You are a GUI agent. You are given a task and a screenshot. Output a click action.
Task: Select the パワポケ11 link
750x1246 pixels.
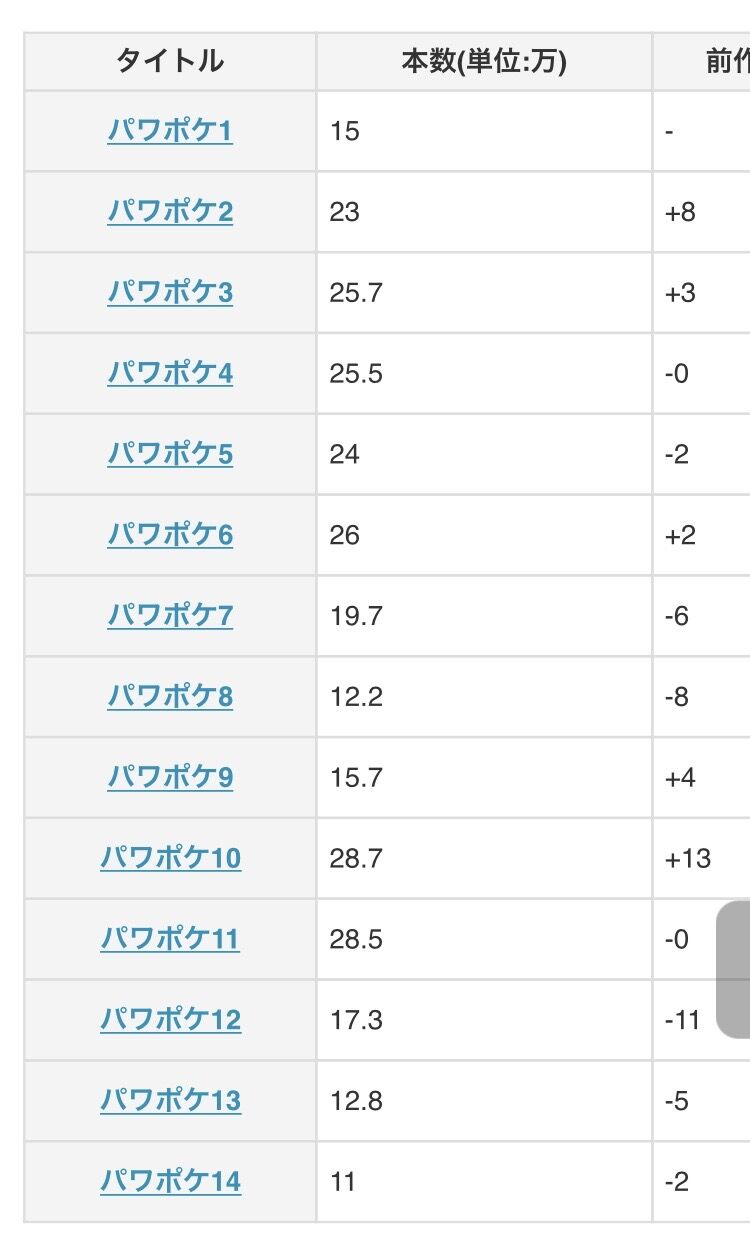pos(170,939)
